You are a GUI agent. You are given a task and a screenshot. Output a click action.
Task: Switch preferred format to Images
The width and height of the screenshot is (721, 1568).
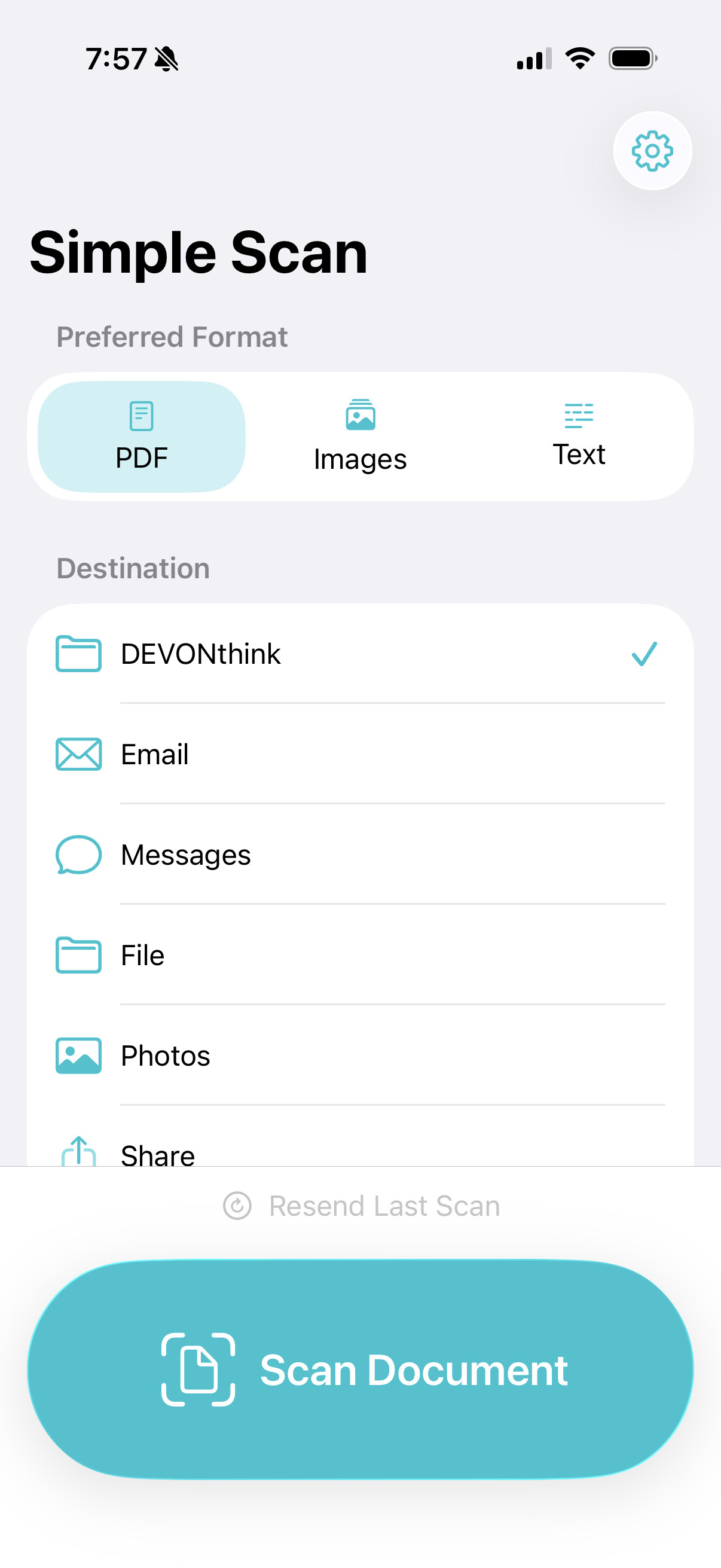[x=360, y=437]
